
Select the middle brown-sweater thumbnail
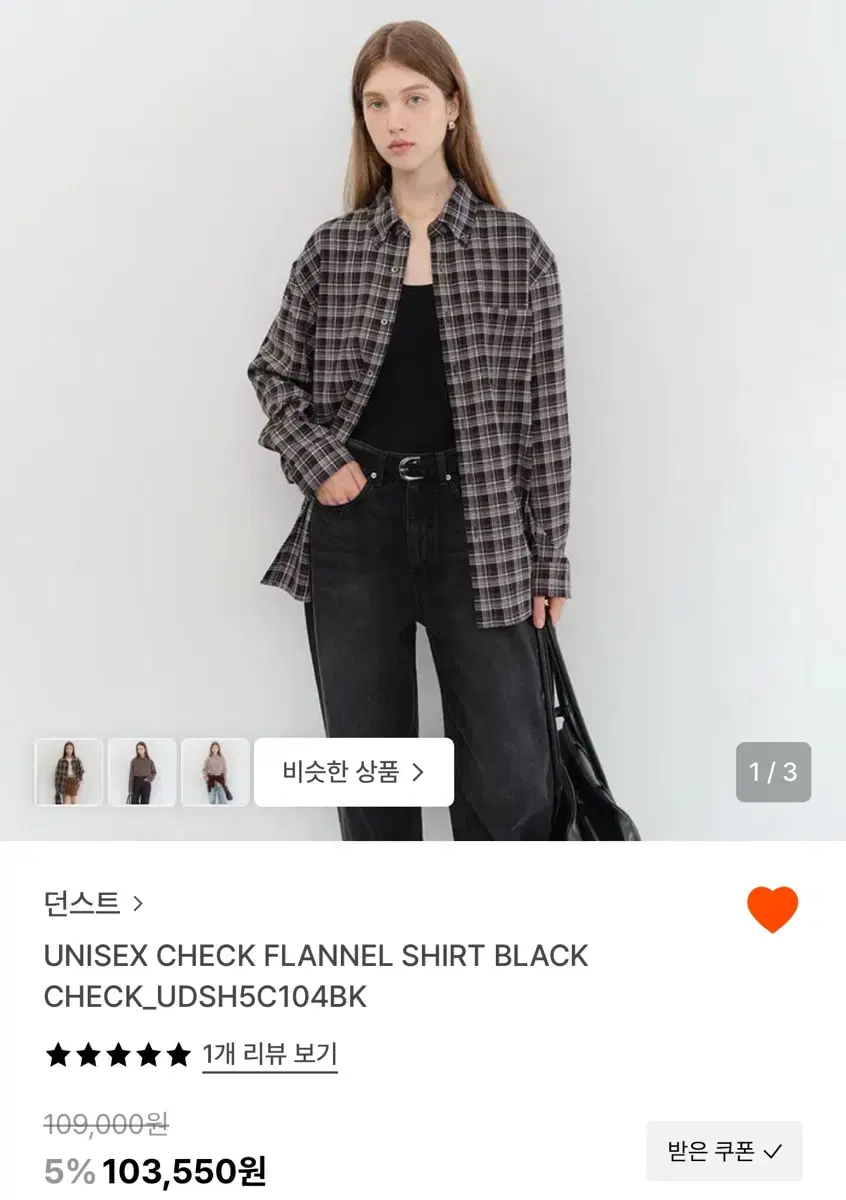coord(141,772)
